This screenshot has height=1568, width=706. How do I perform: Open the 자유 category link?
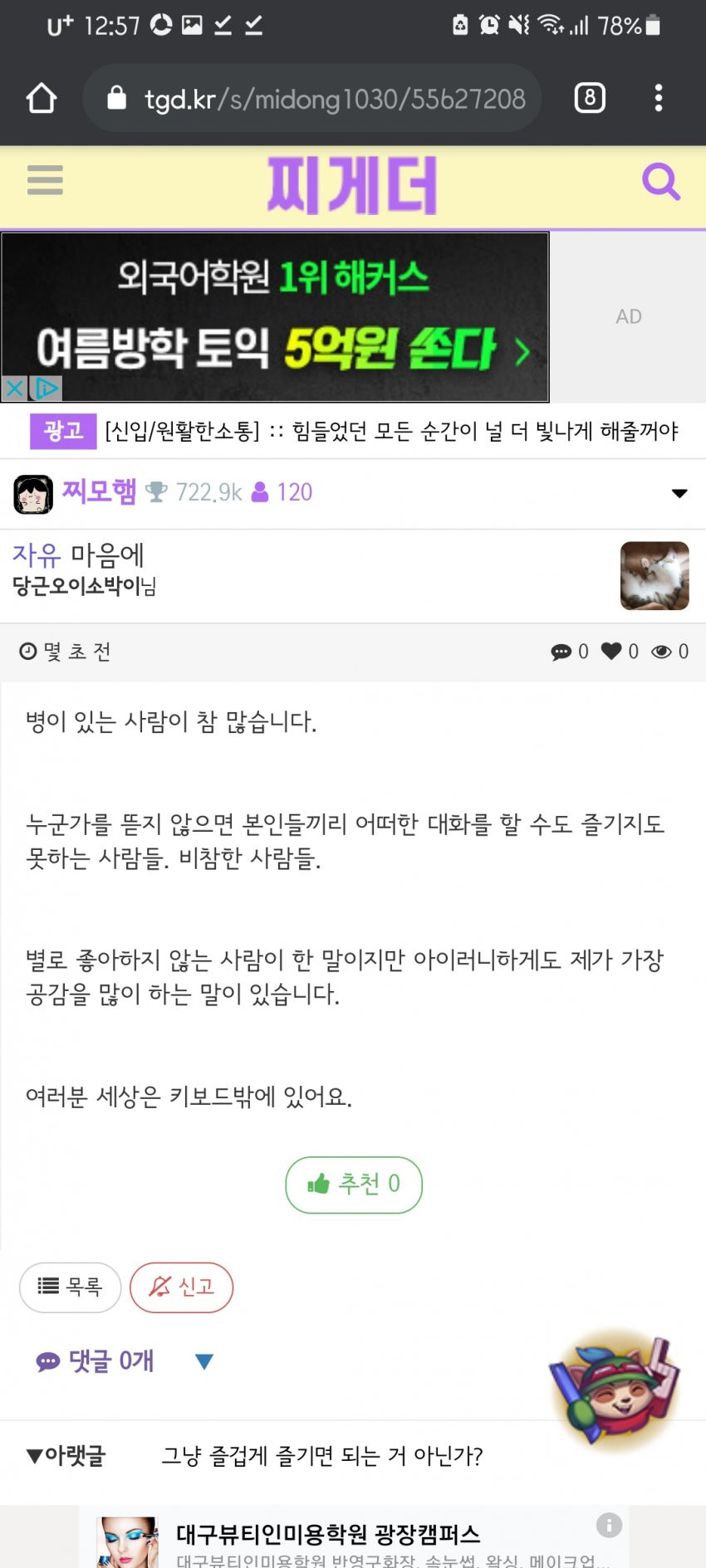(36, 554)
